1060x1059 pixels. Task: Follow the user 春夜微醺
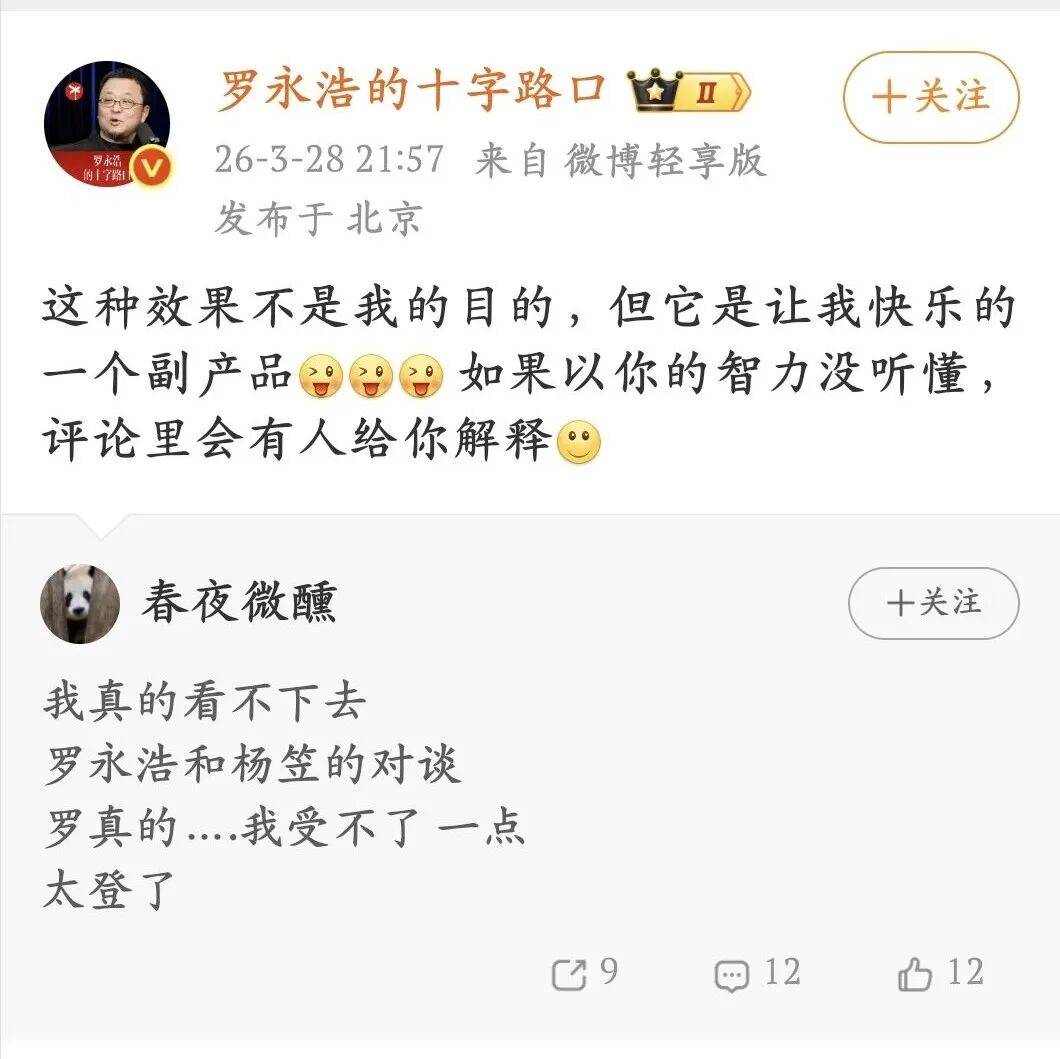[x=933, y=603]
